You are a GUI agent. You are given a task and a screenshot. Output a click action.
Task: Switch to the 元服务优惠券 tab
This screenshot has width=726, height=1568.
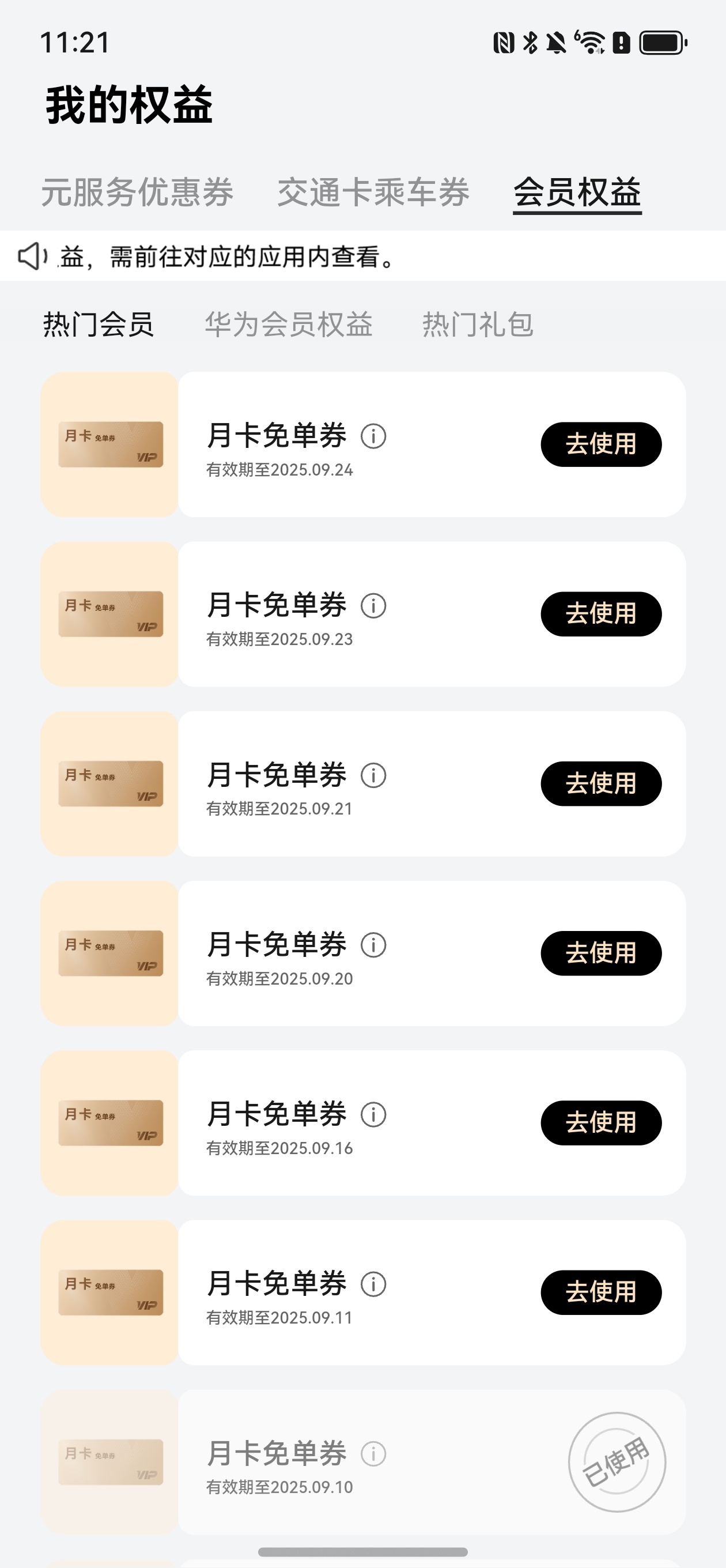(x=137, y=193)
